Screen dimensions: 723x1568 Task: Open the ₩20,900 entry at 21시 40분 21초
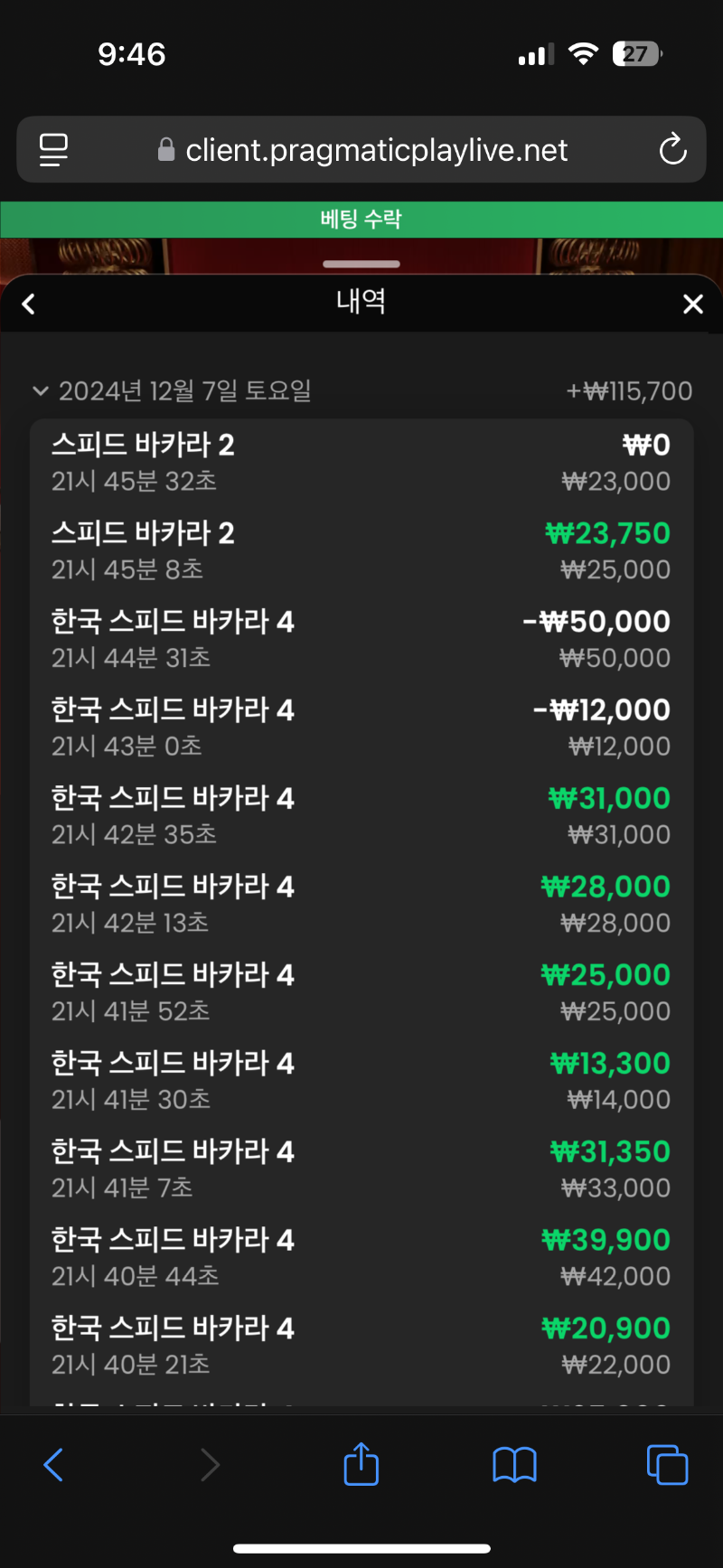point(361,1347)
